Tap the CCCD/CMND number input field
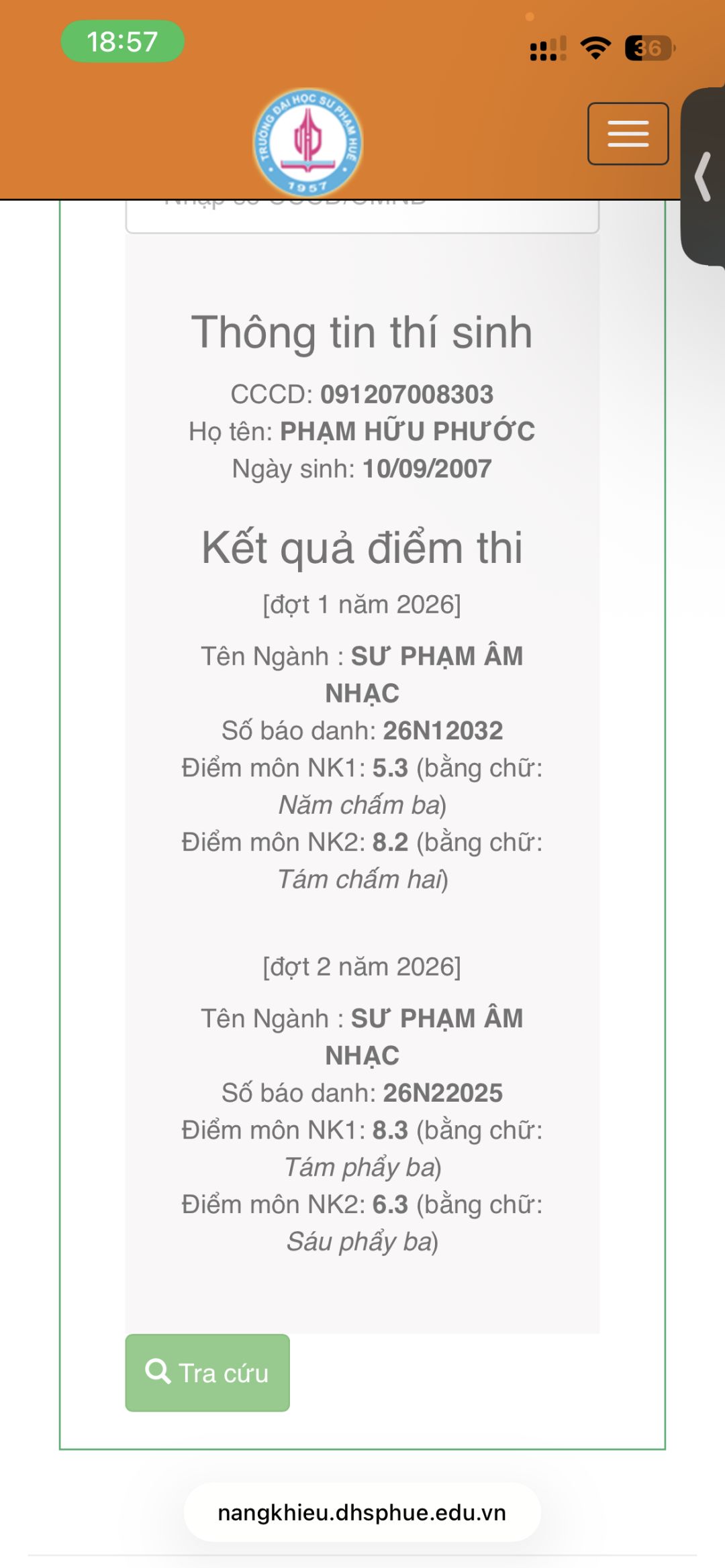 click(x=362, y=217)
